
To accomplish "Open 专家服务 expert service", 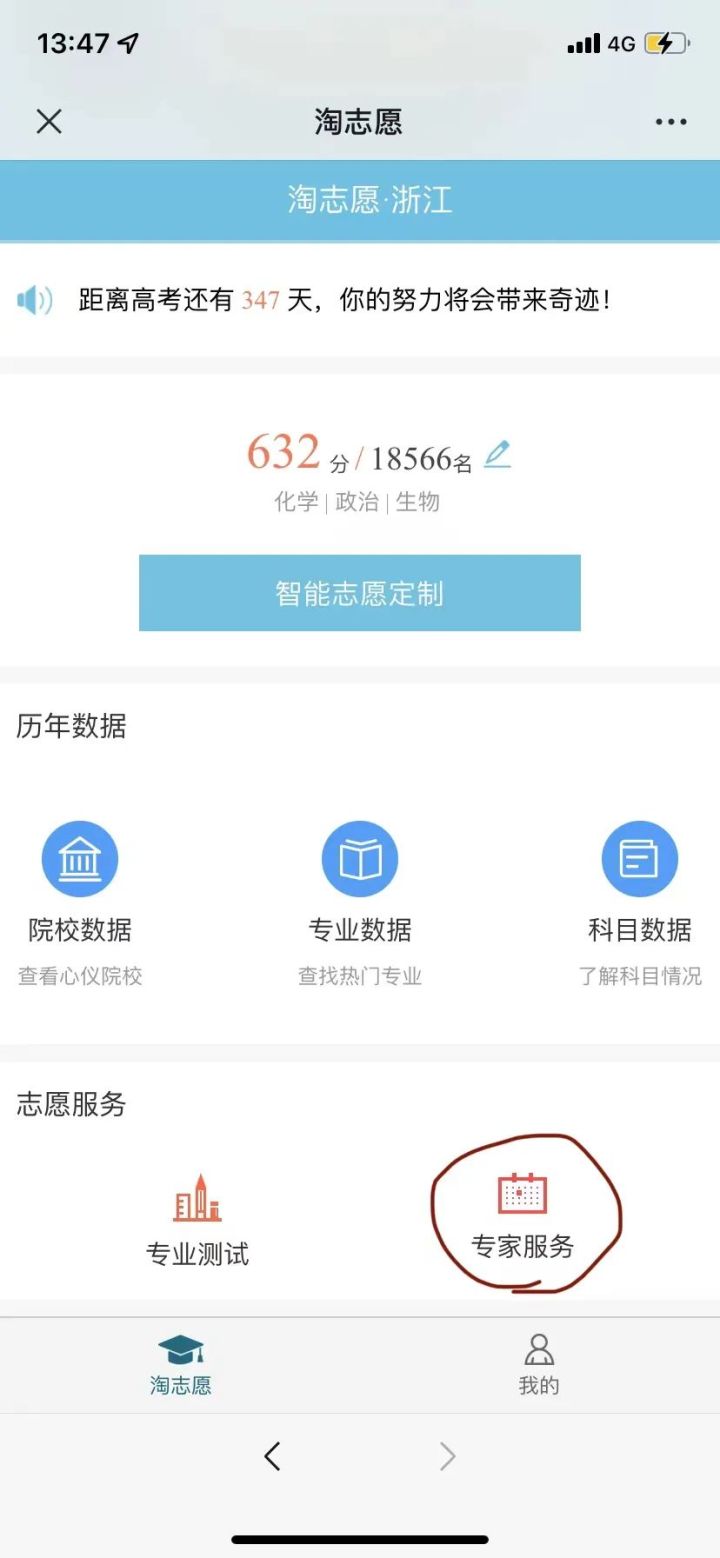I will click(x=522, y=1216).
